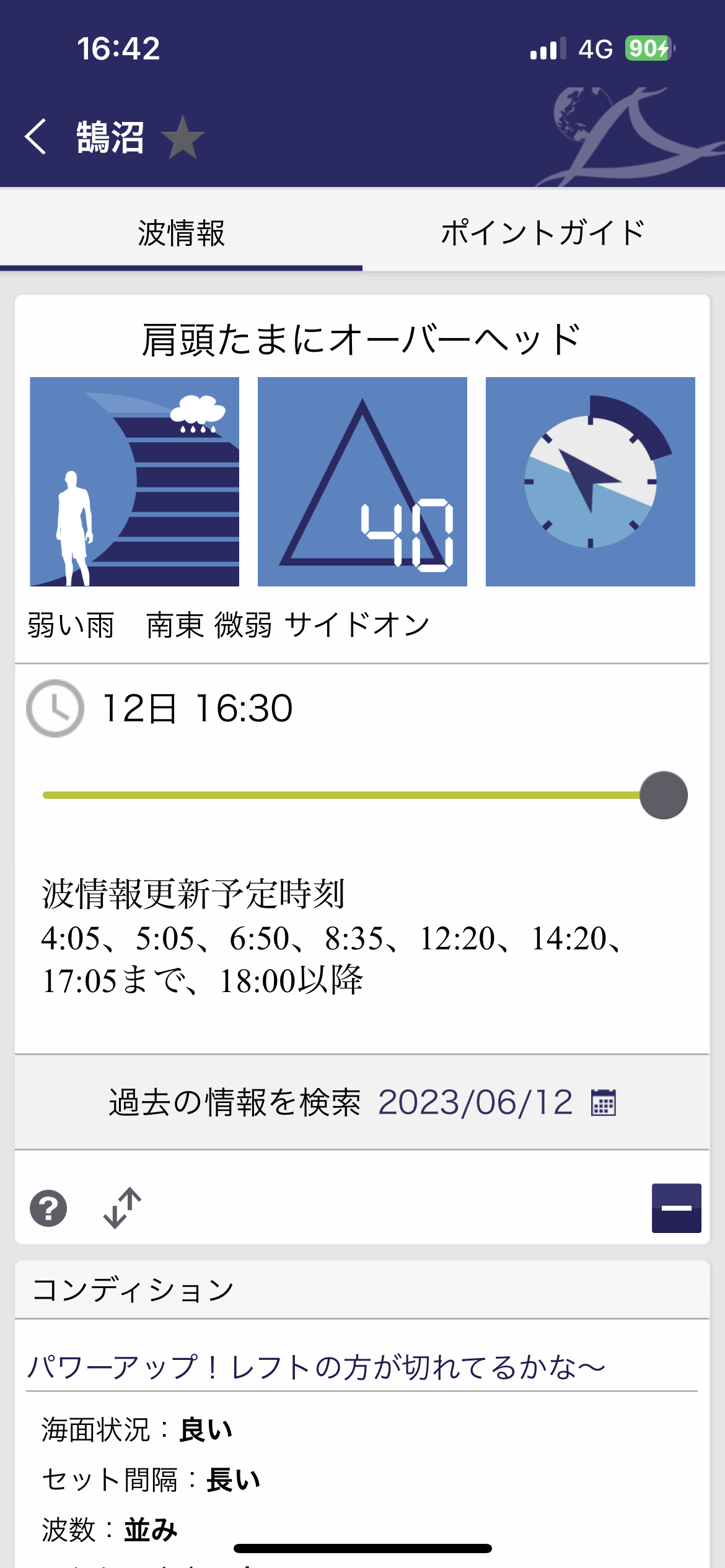The height and width of the screenshot is (1568, 725).
Task: Open the パワーアップ！ condition comment link
Action: (316, 1367)
